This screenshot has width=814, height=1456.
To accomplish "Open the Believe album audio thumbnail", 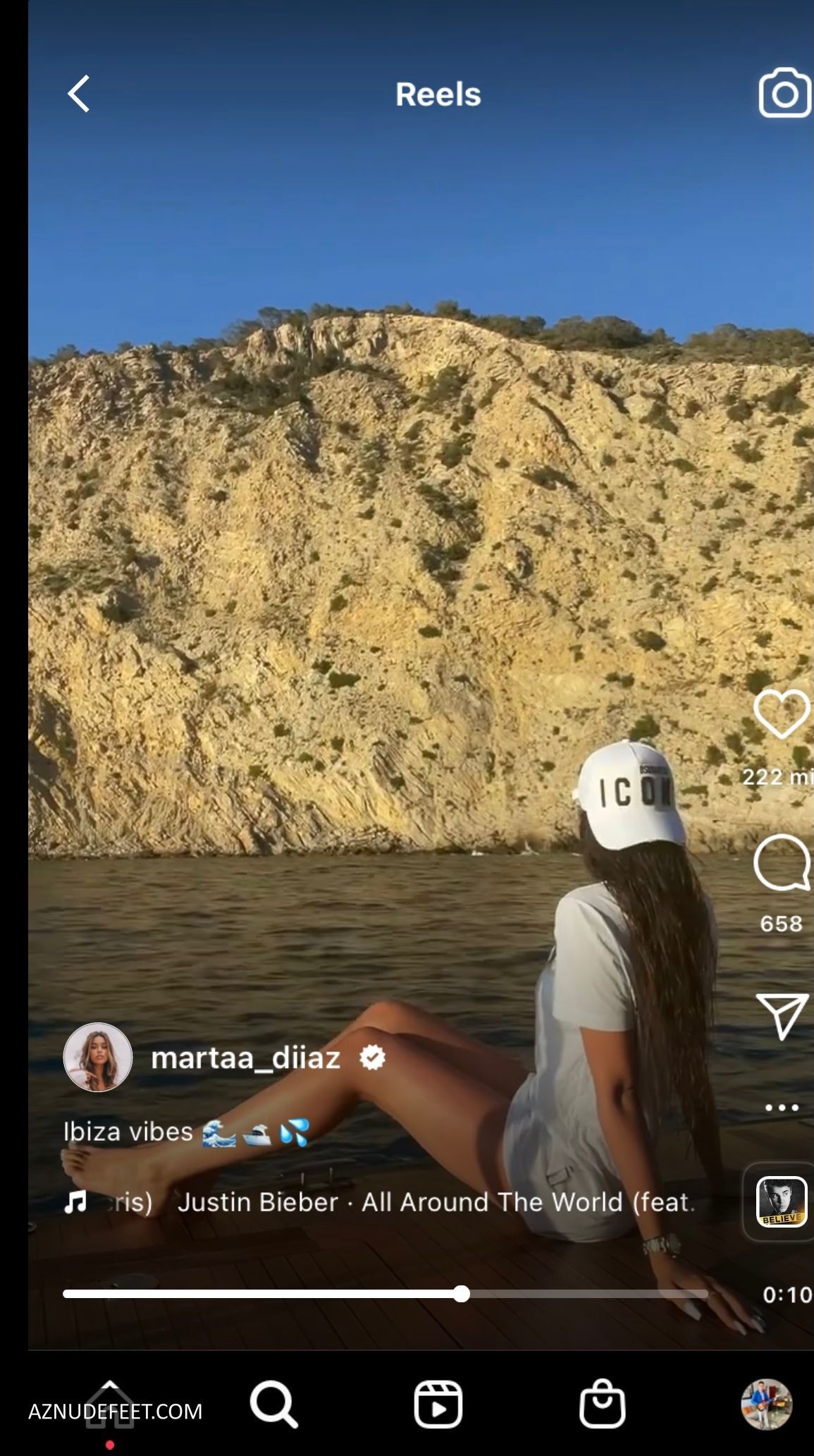I will pyautogui.click(x=781, y=1202).
